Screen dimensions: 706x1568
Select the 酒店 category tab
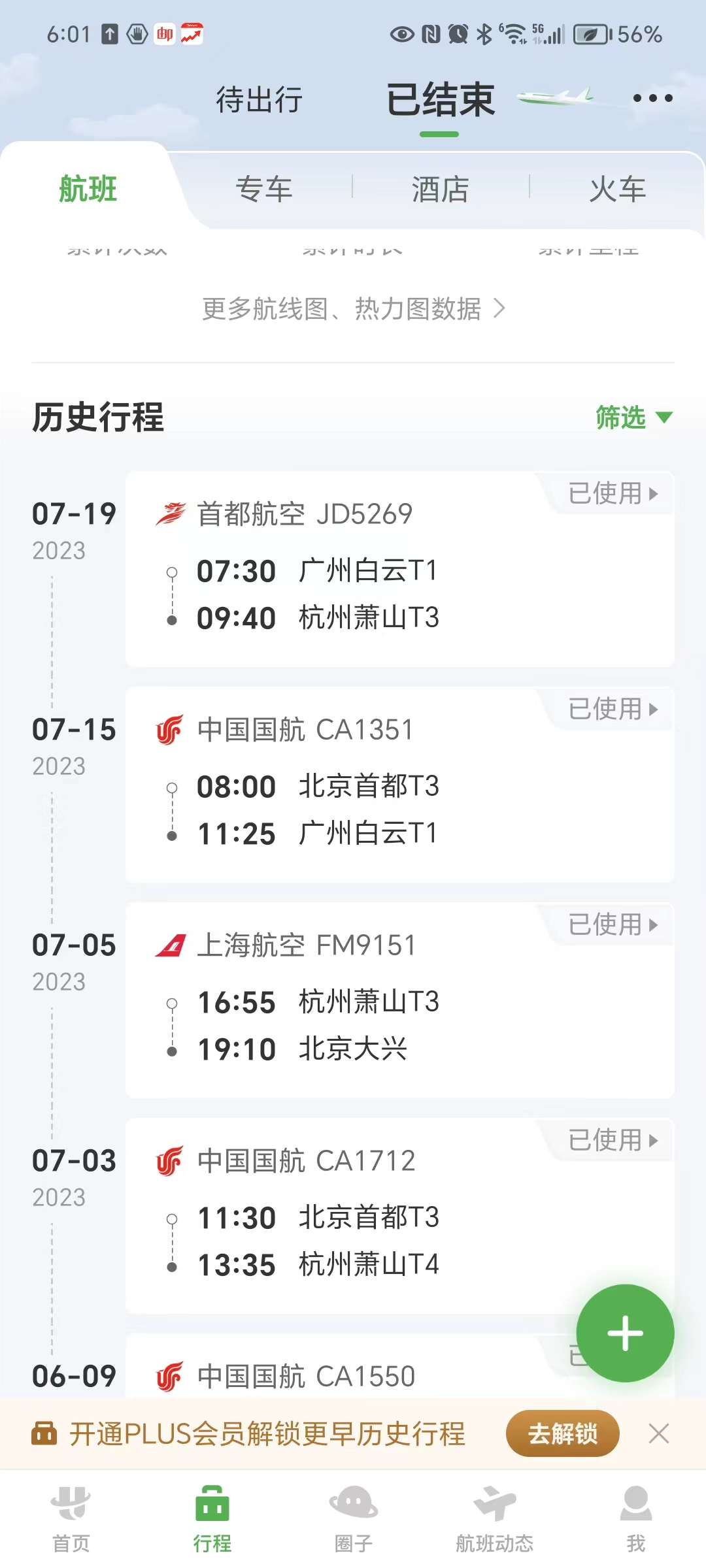[x=440, y=189]
